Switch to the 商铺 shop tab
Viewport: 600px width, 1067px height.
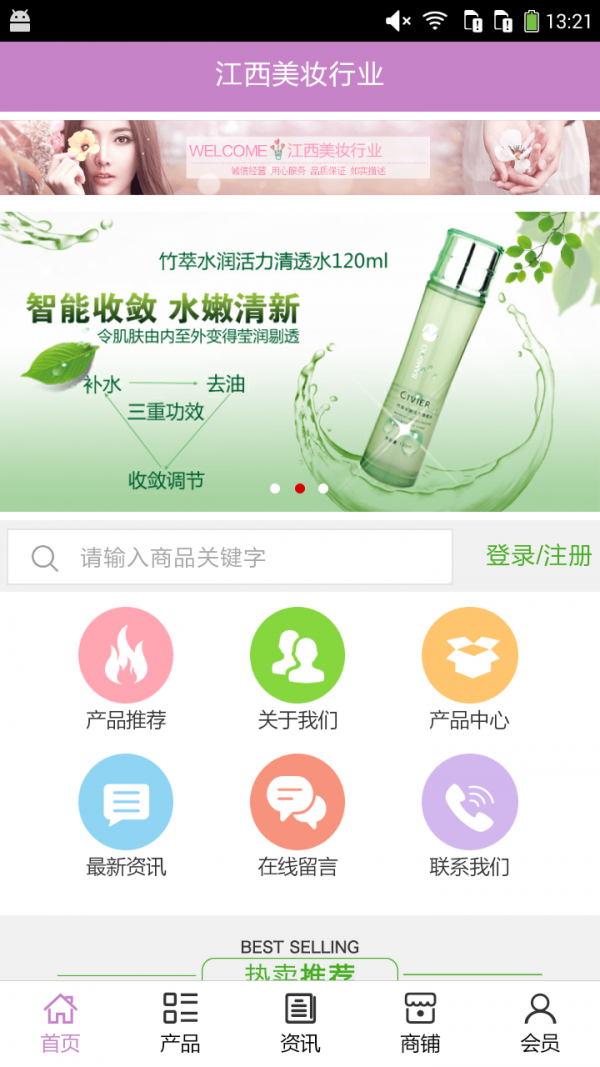(x=420, y=1023)
